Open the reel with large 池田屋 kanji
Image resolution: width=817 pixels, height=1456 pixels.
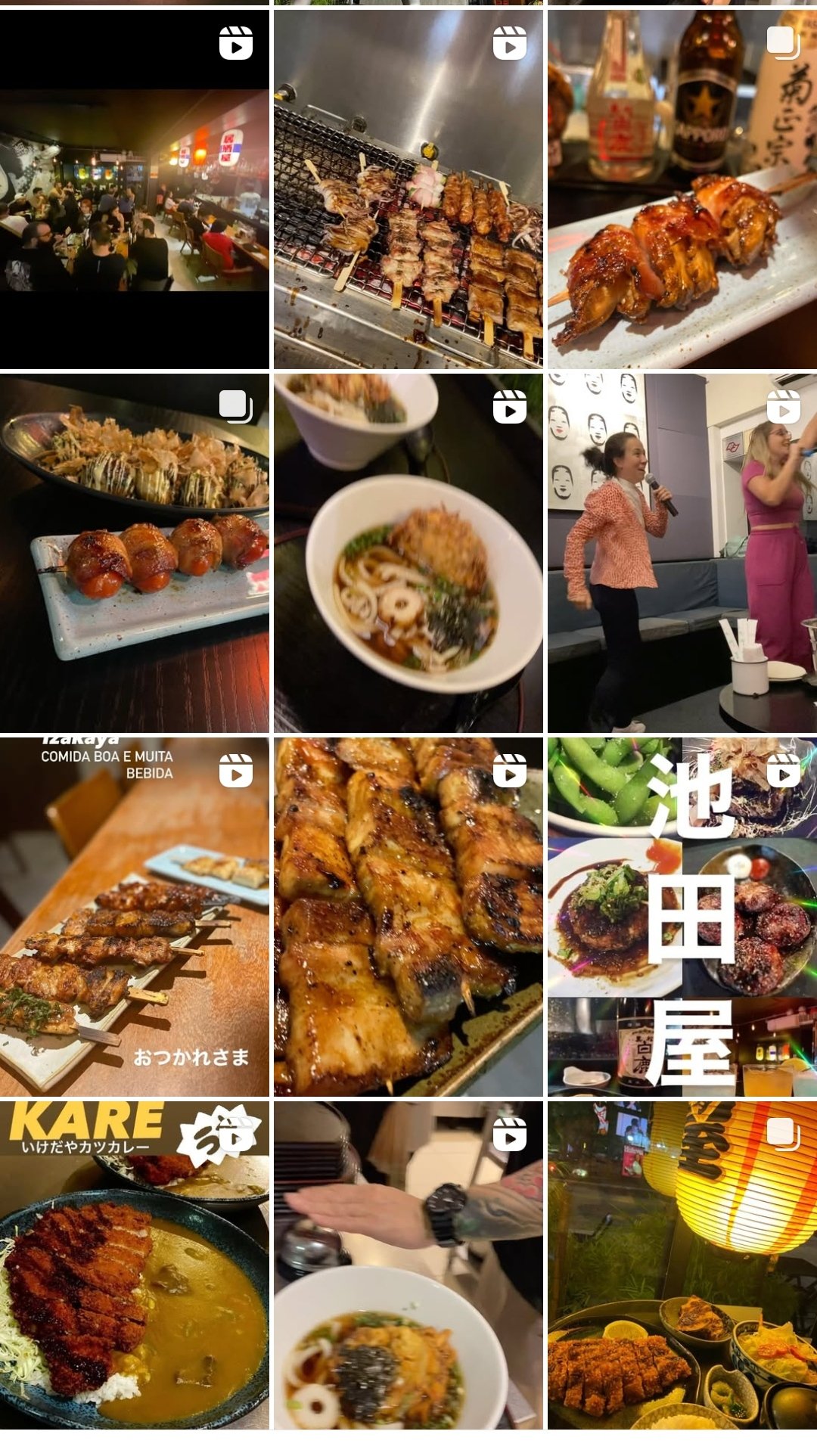point(682,917)
